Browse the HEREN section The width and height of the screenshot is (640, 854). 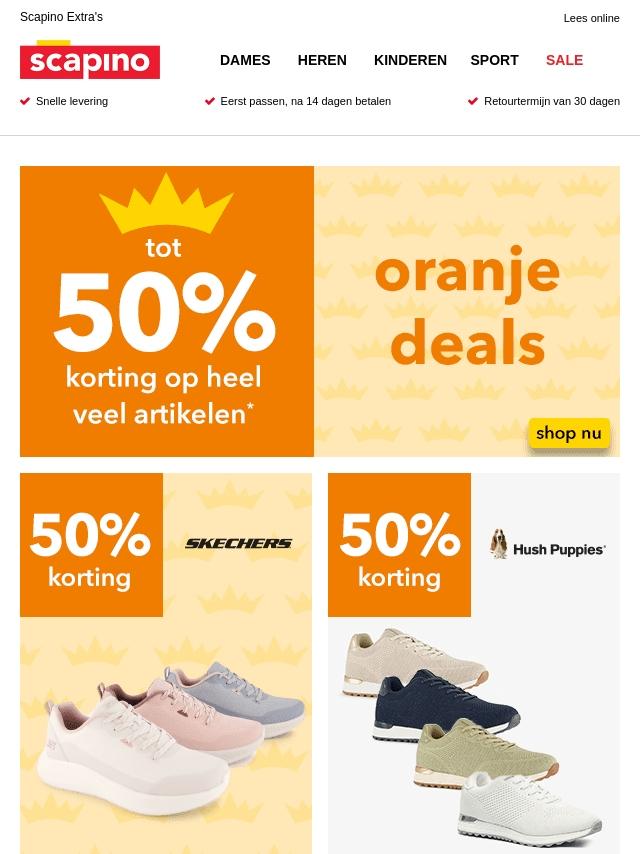tap(322, 60)
